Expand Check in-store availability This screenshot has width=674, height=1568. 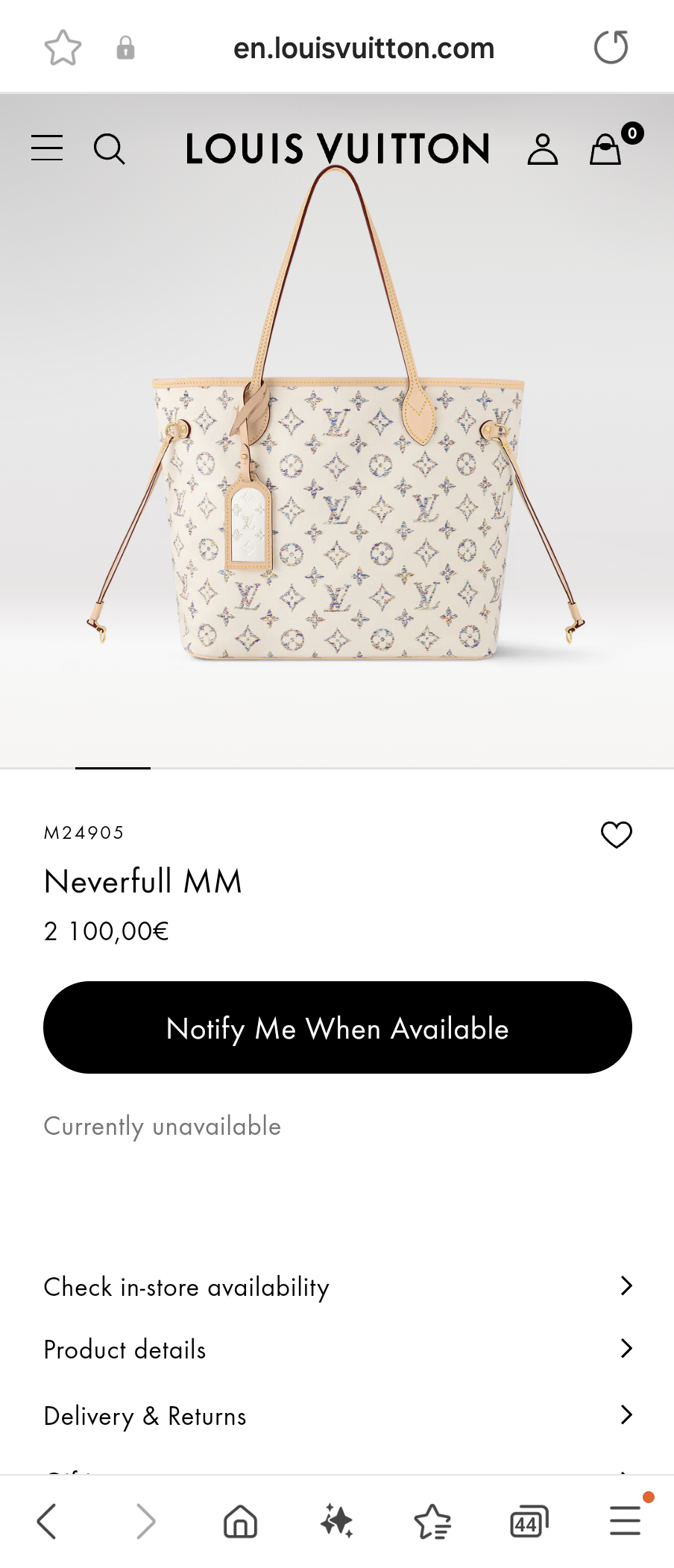click(186, 1286)
